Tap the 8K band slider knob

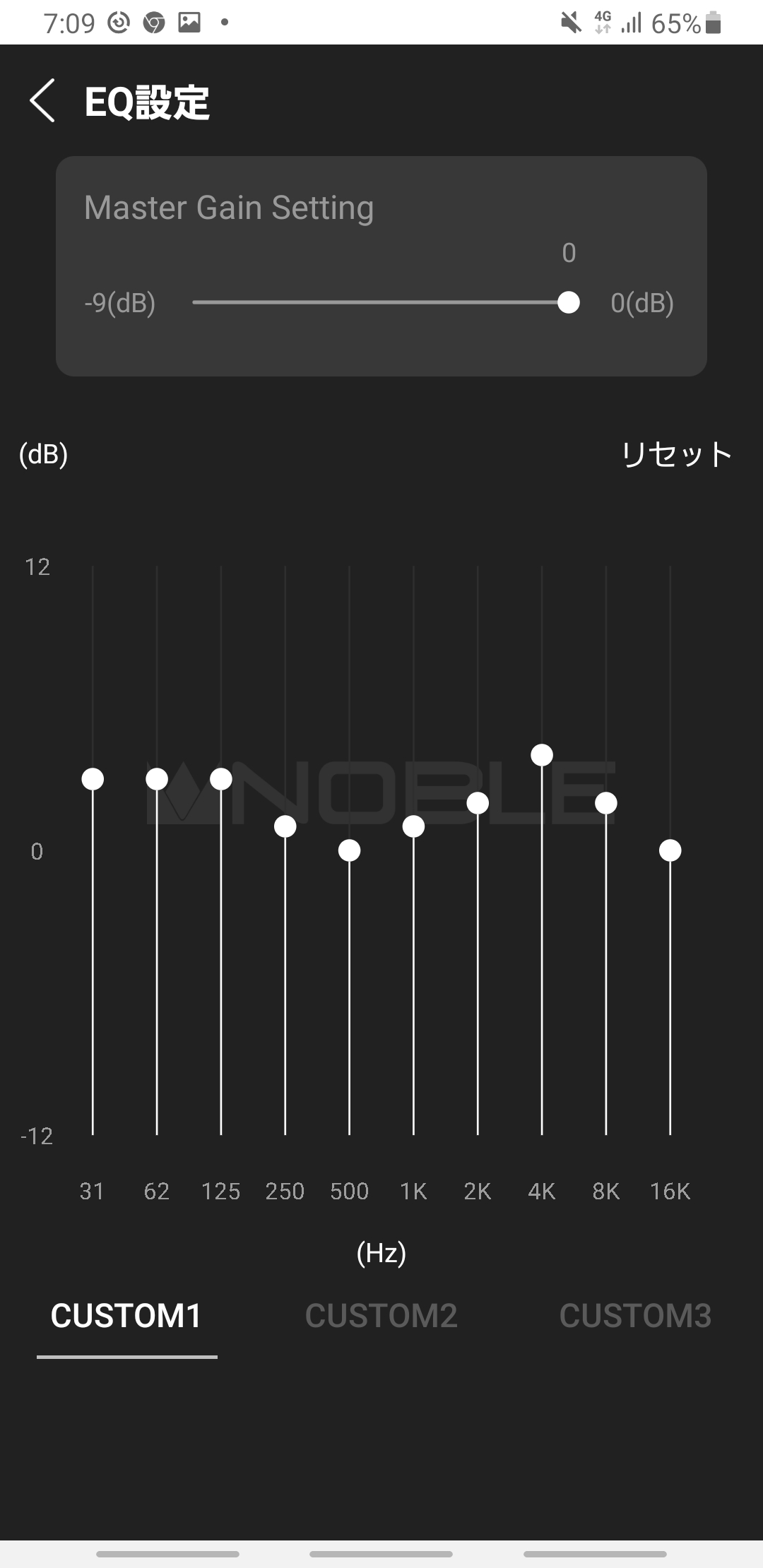point(606,803)
